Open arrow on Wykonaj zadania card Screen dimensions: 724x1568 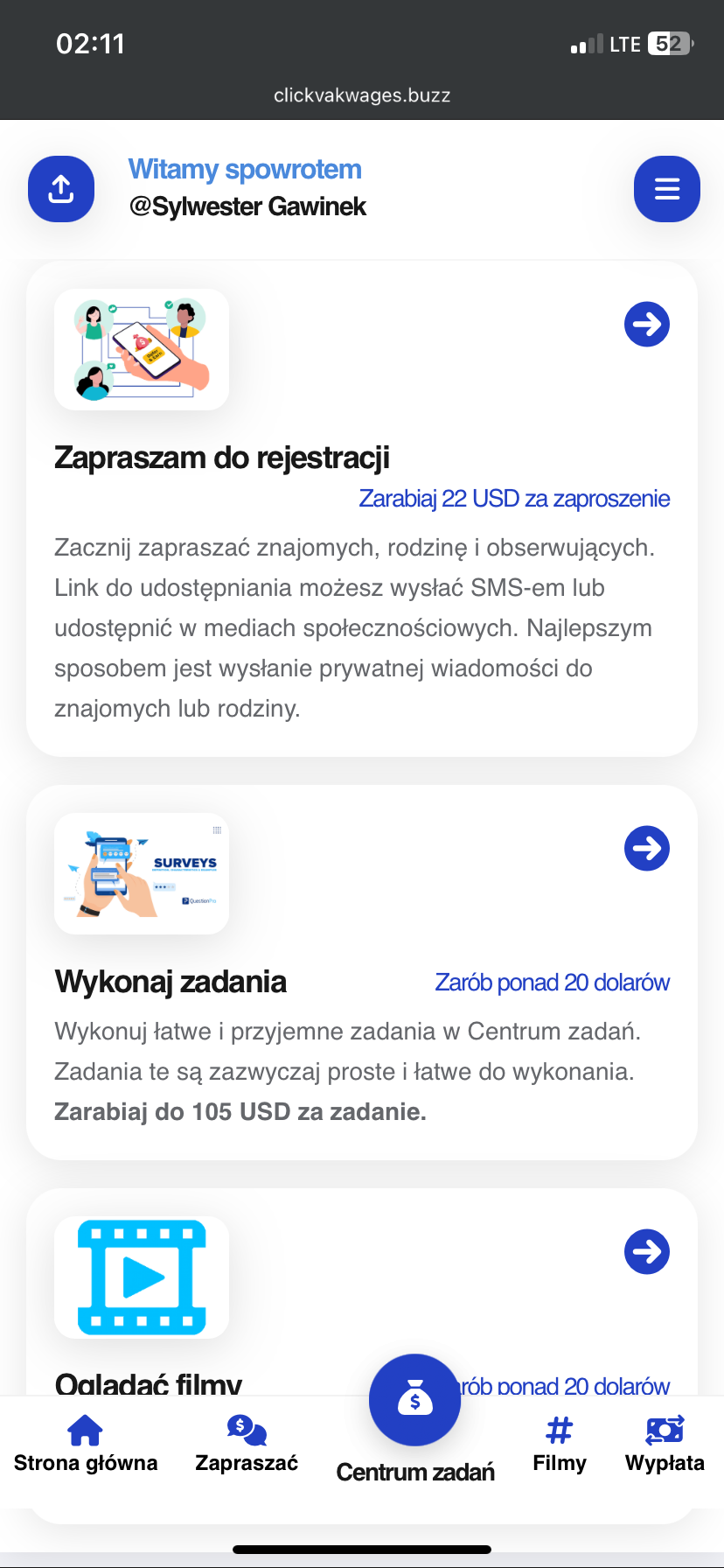point(647,848)
